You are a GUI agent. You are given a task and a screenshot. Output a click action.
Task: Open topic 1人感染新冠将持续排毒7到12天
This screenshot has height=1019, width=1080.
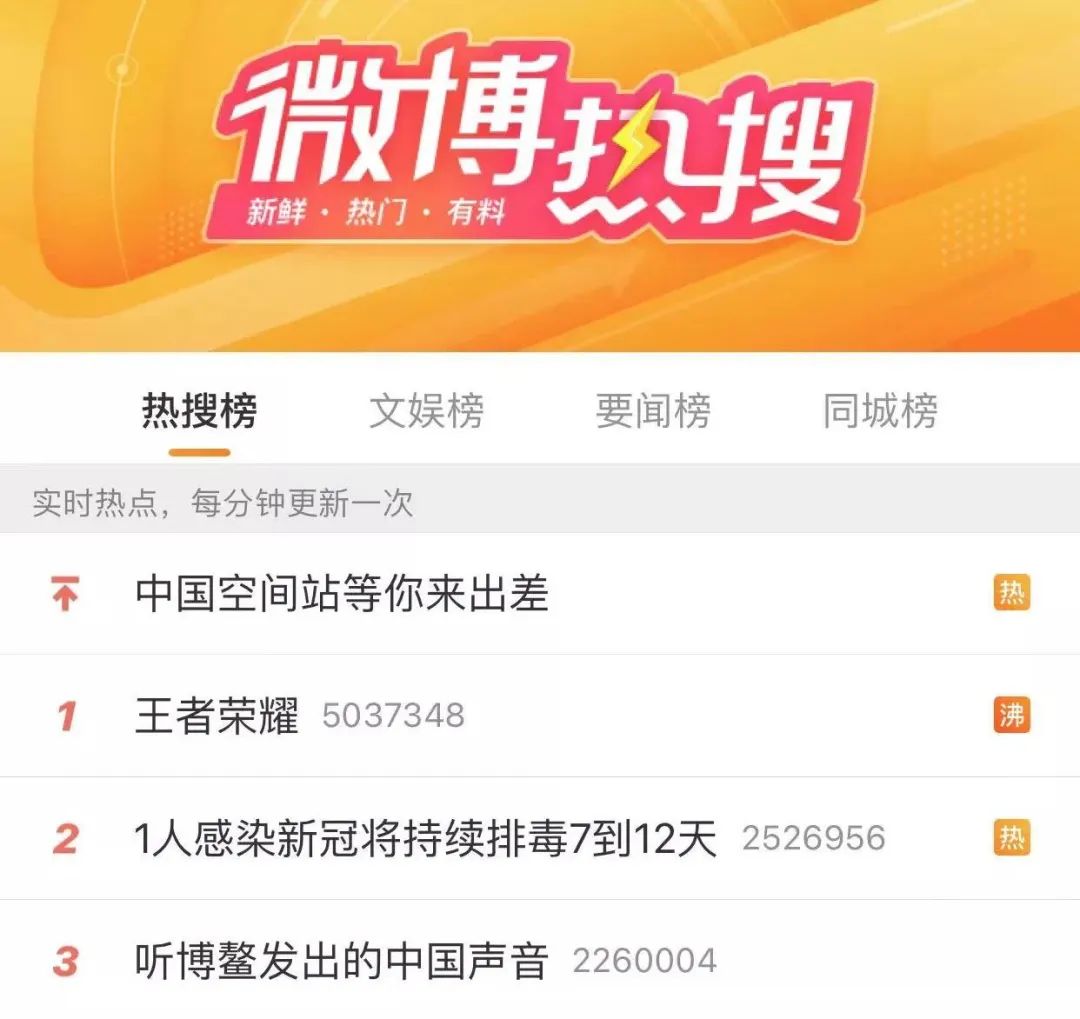pyautogui.click(x=426, y=838)
